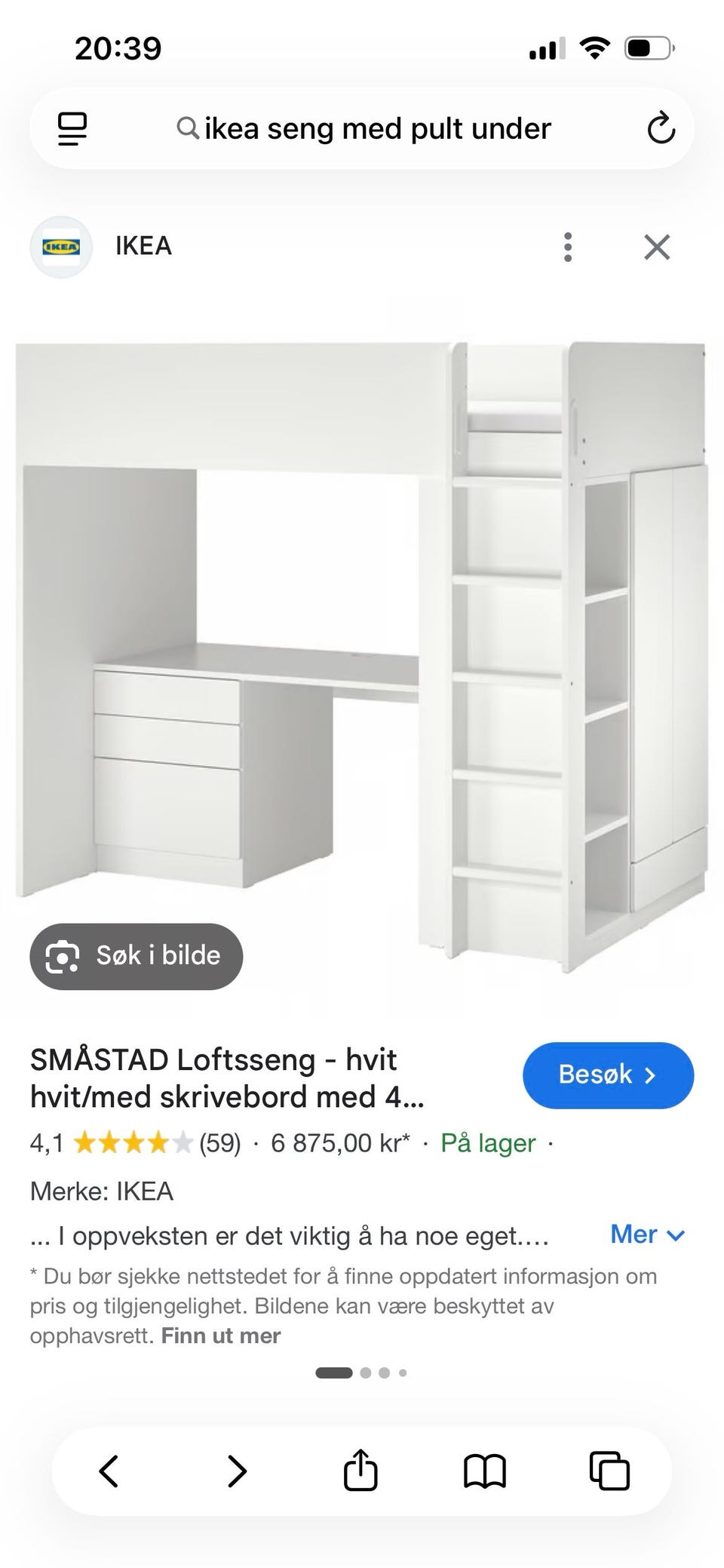Show open tabs overview
The height and width of the screenshot is (1568, 724).
point(609,1471)
